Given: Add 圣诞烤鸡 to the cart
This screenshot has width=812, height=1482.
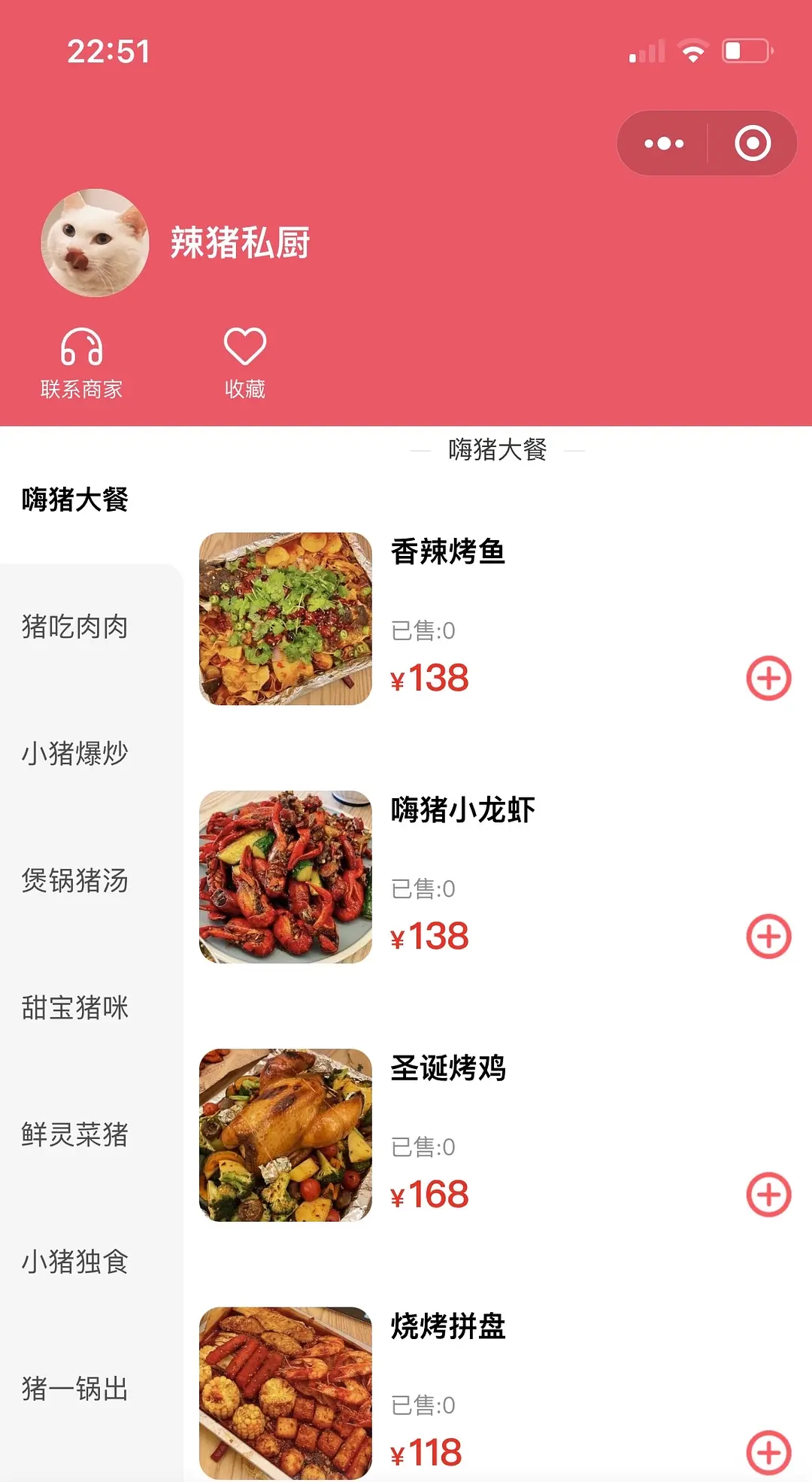Looking at the screenshot, I should (x=768, y=1195).
